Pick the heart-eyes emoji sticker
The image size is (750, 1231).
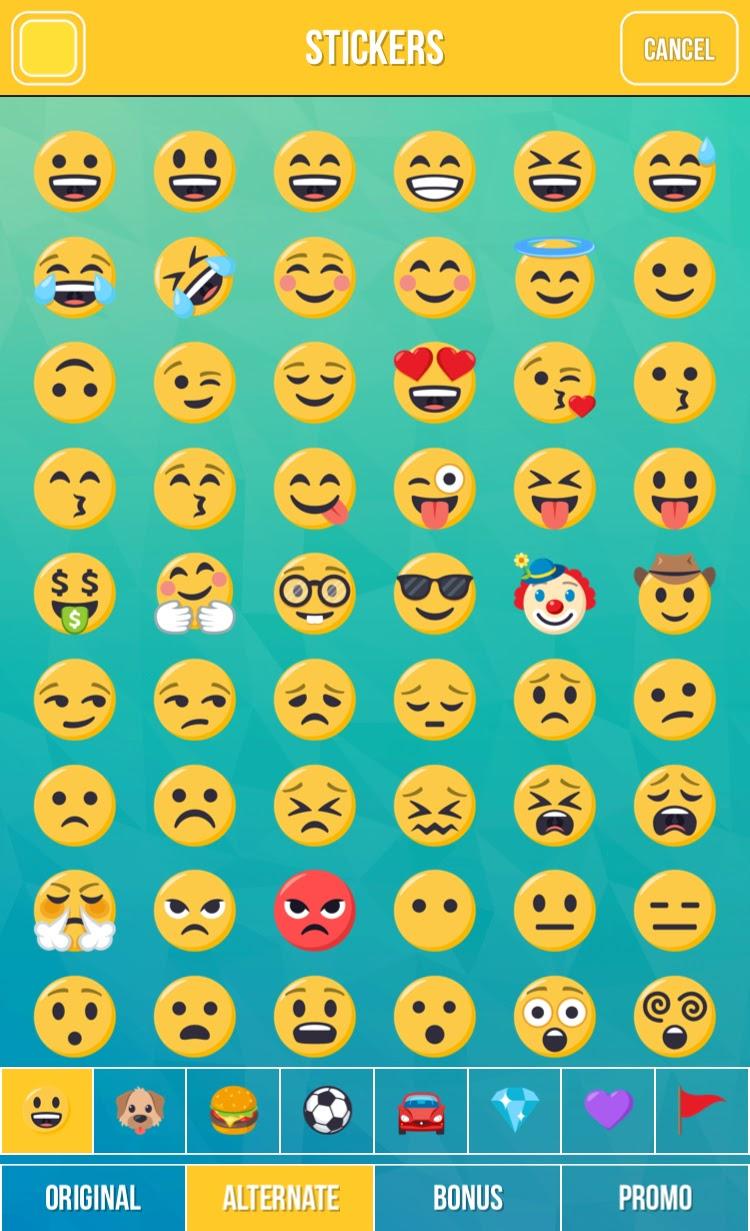click(435, 382)
